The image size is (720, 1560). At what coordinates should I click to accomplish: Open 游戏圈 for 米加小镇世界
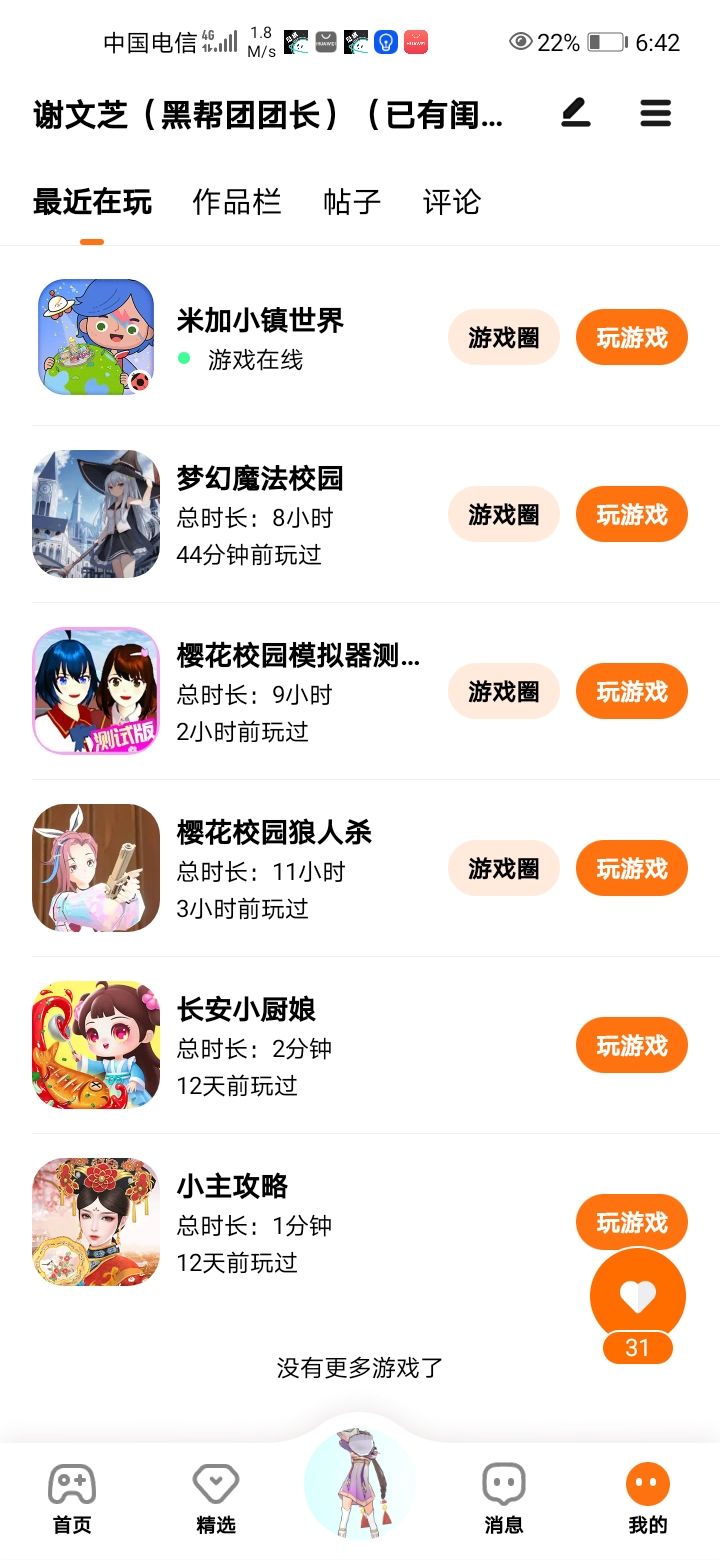pos(503,338)
